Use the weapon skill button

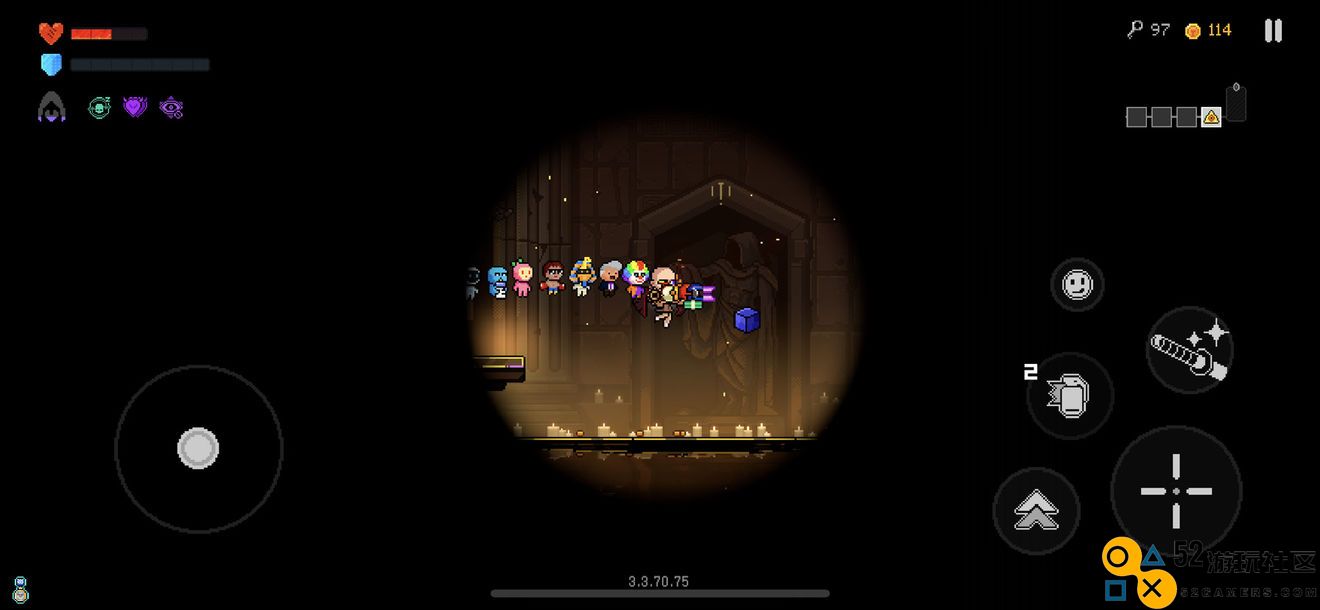tap(1189, 350)
